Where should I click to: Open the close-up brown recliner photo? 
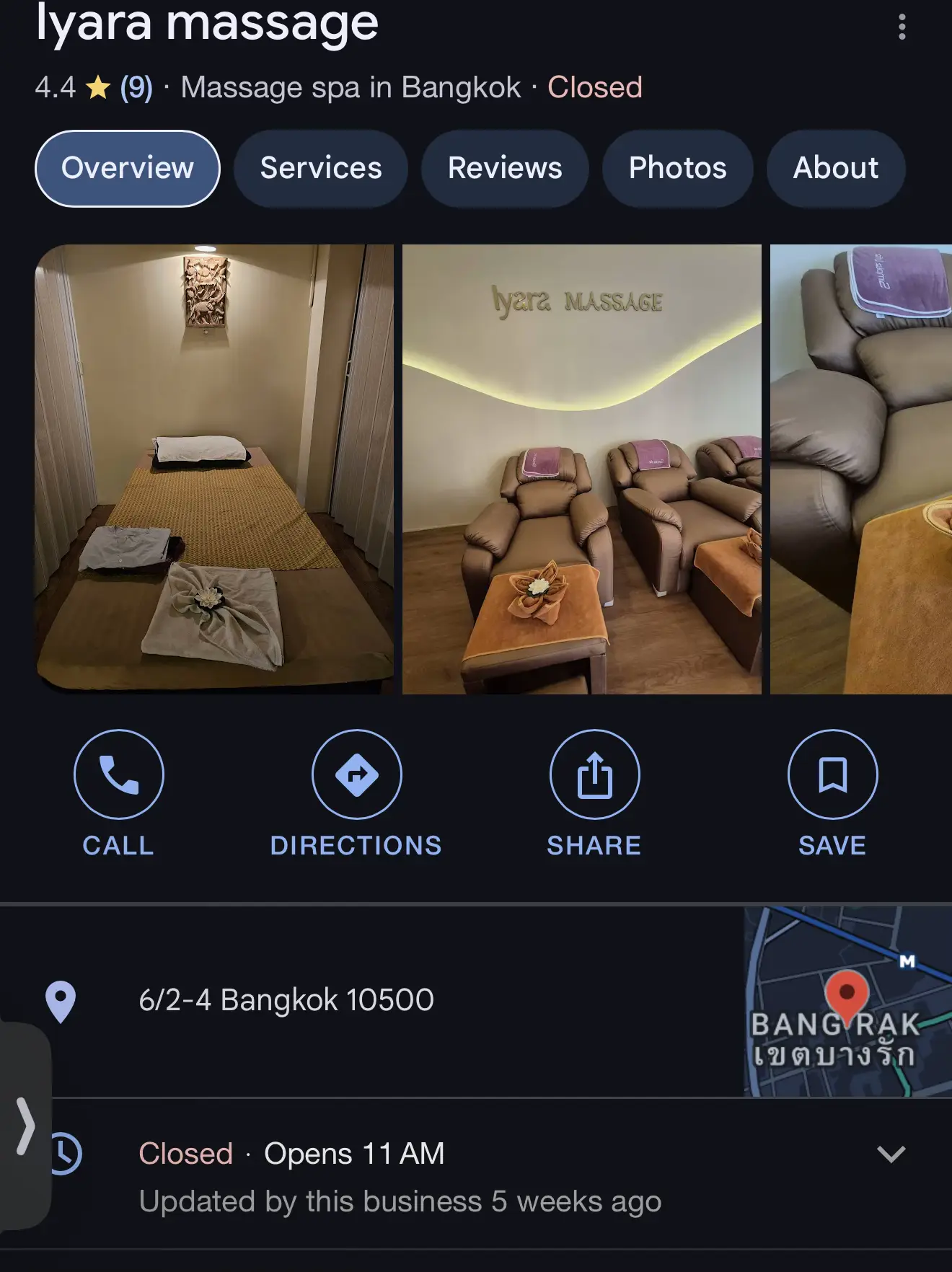(861, 469)
